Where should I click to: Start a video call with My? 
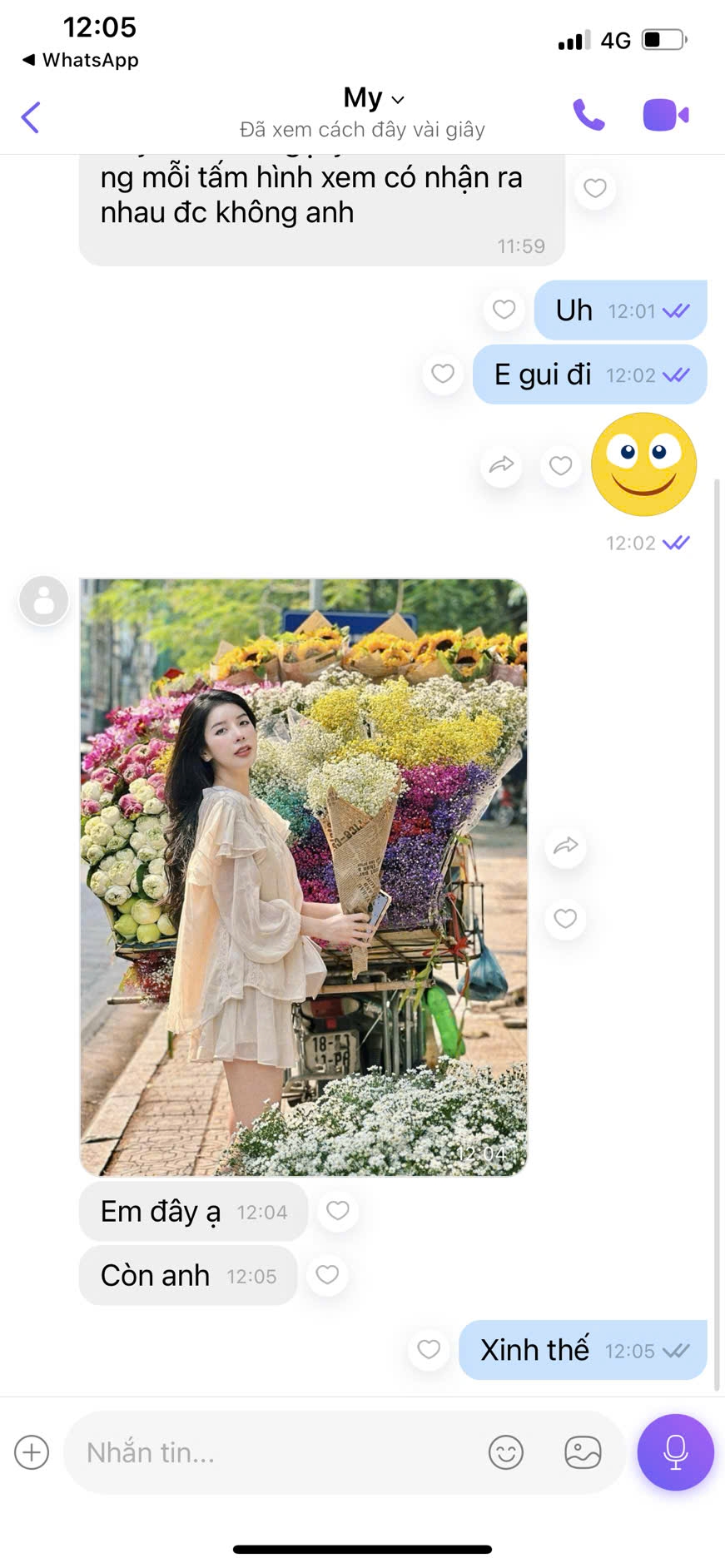tap(665, 115)
